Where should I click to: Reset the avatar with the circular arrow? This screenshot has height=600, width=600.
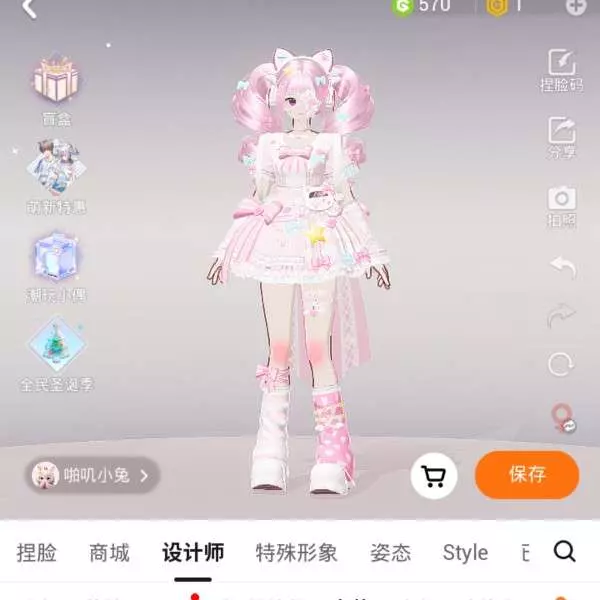click(x=562, y=365)
